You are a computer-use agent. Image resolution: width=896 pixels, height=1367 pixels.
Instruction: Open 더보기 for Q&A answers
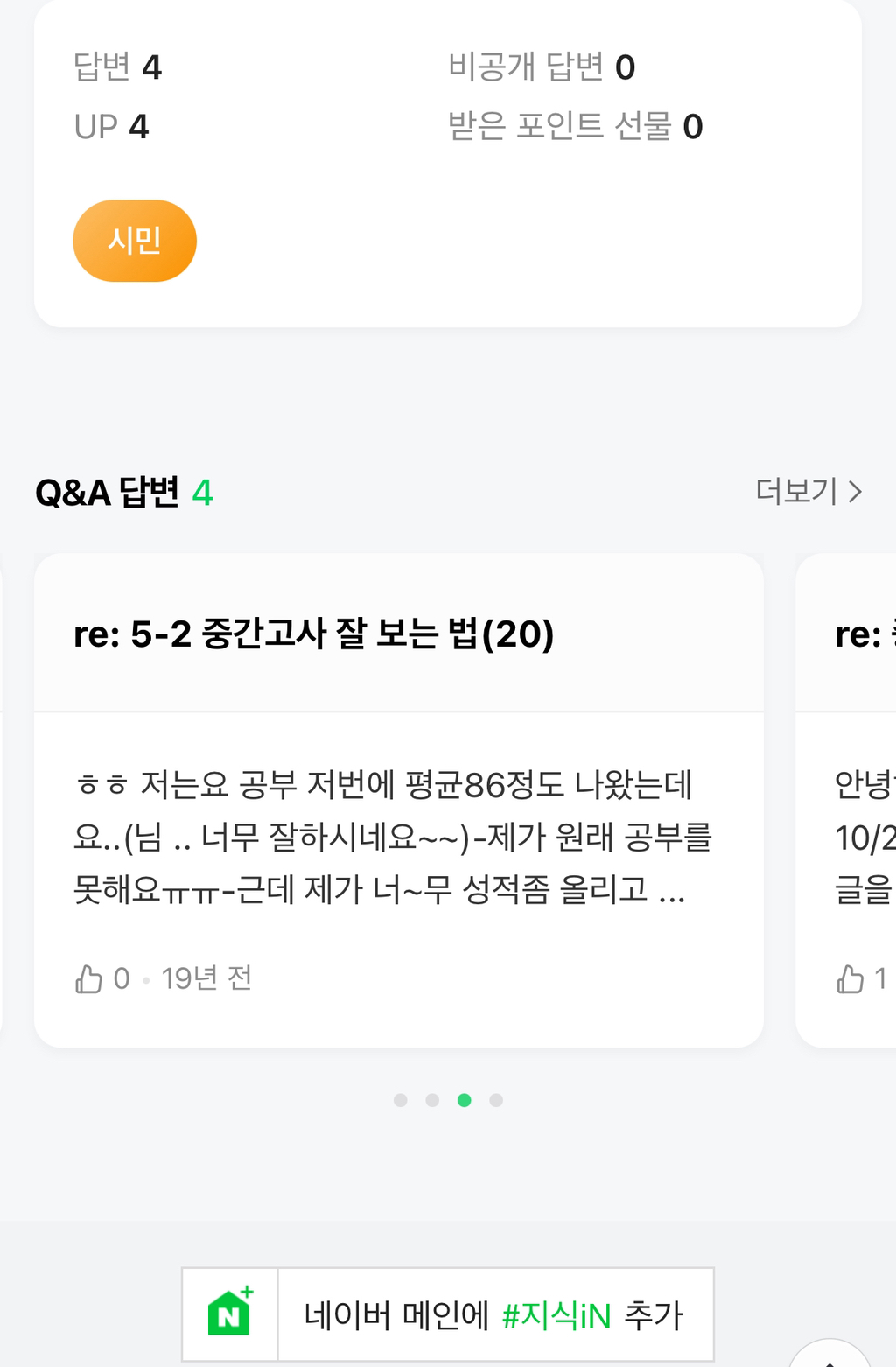tap(808, 492)
